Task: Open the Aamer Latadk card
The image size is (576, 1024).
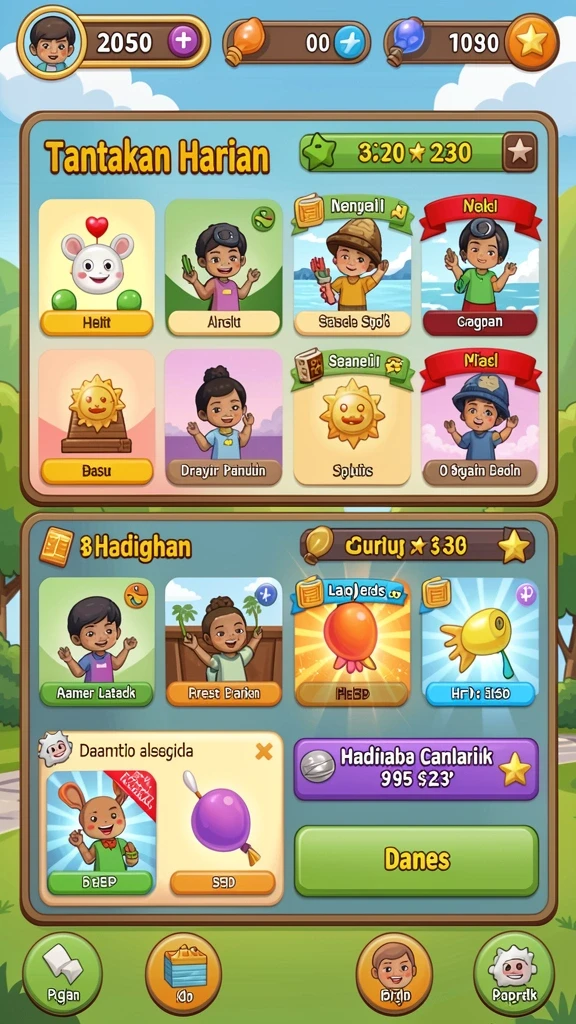Action: 96,642
